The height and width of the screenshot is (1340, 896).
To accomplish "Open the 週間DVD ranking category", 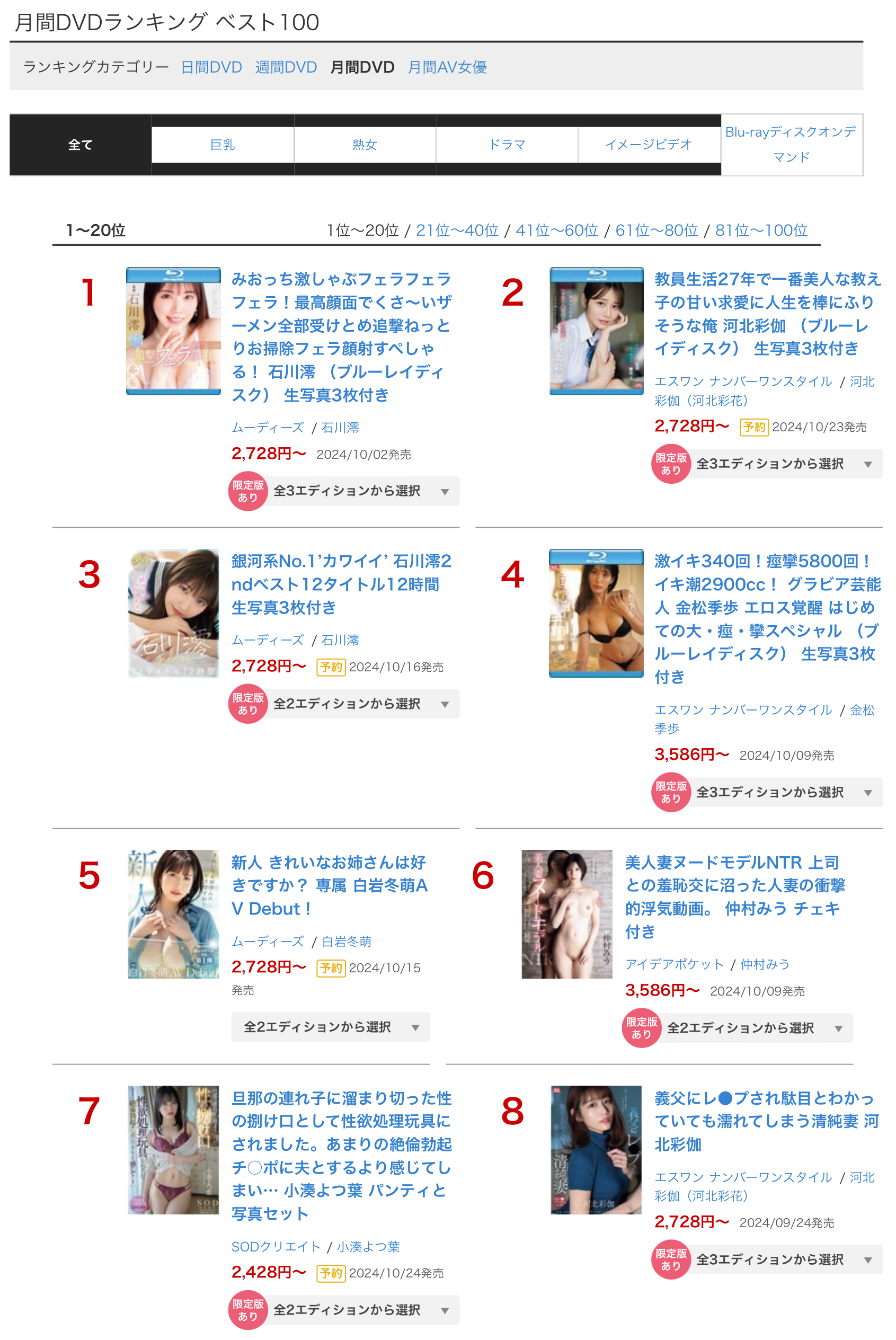I will pos(286,67).
